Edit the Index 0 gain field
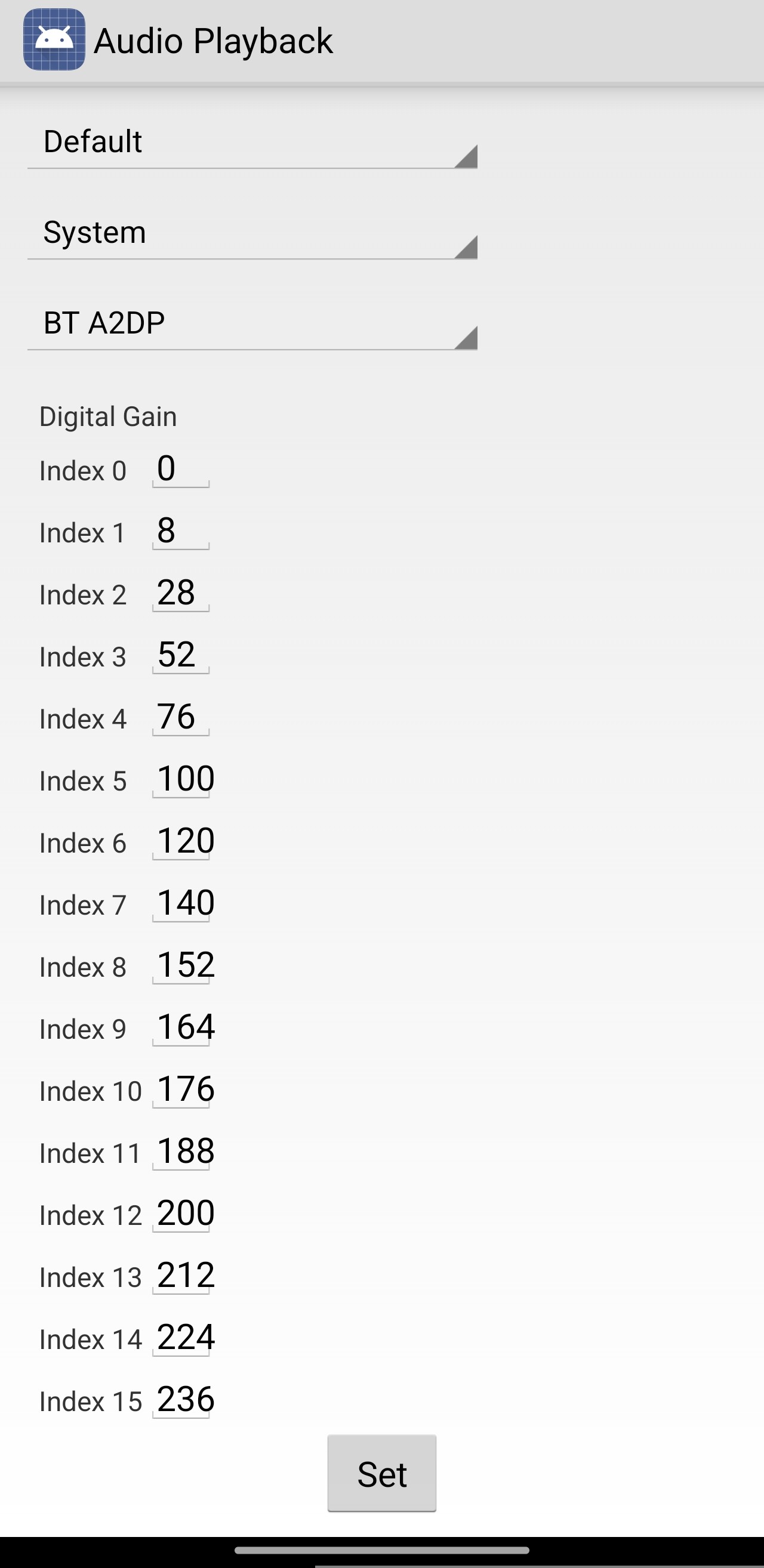This screenshot has height=1568, width=764. (x=180, y=470)
